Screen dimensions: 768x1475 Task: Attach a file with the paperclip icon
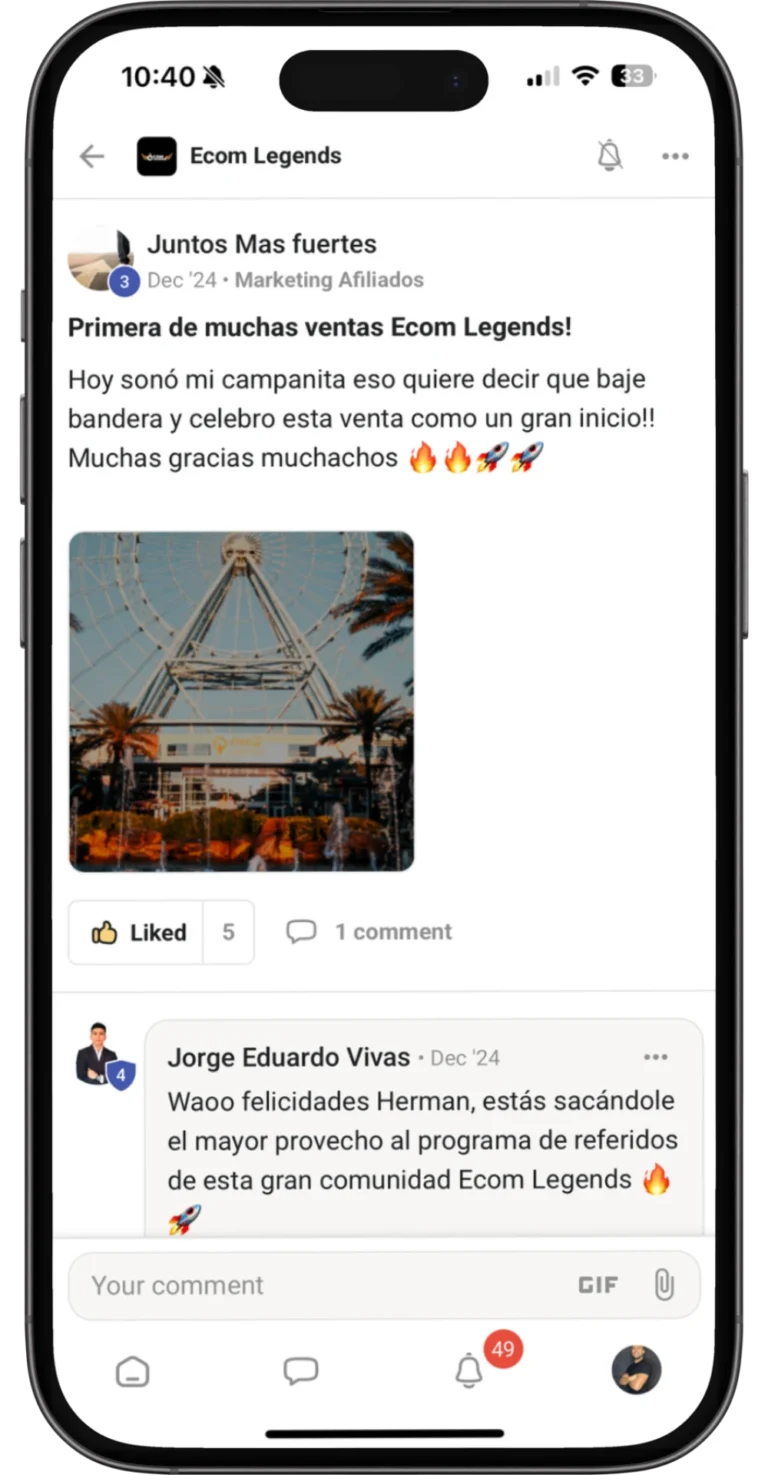pos(664,1285)
